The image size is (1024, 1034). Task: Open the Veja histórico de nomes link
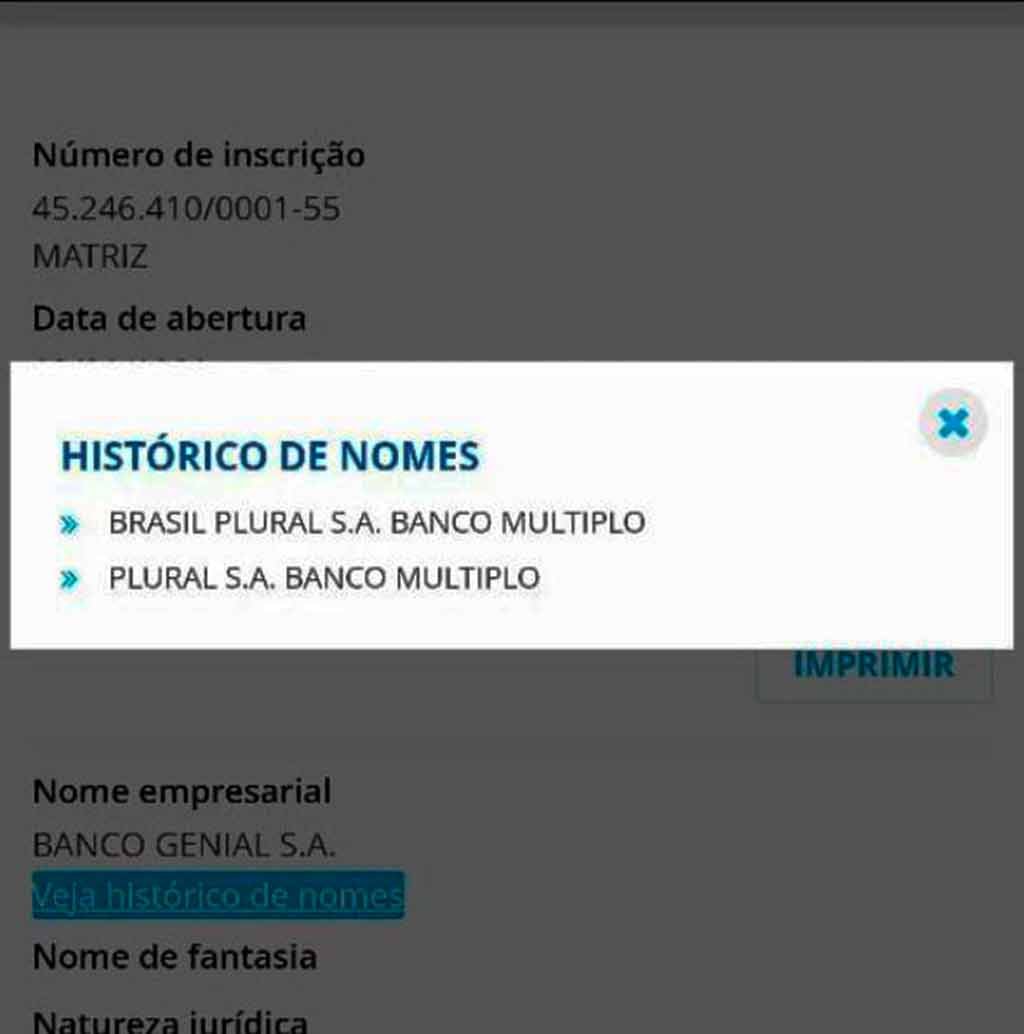218,895
